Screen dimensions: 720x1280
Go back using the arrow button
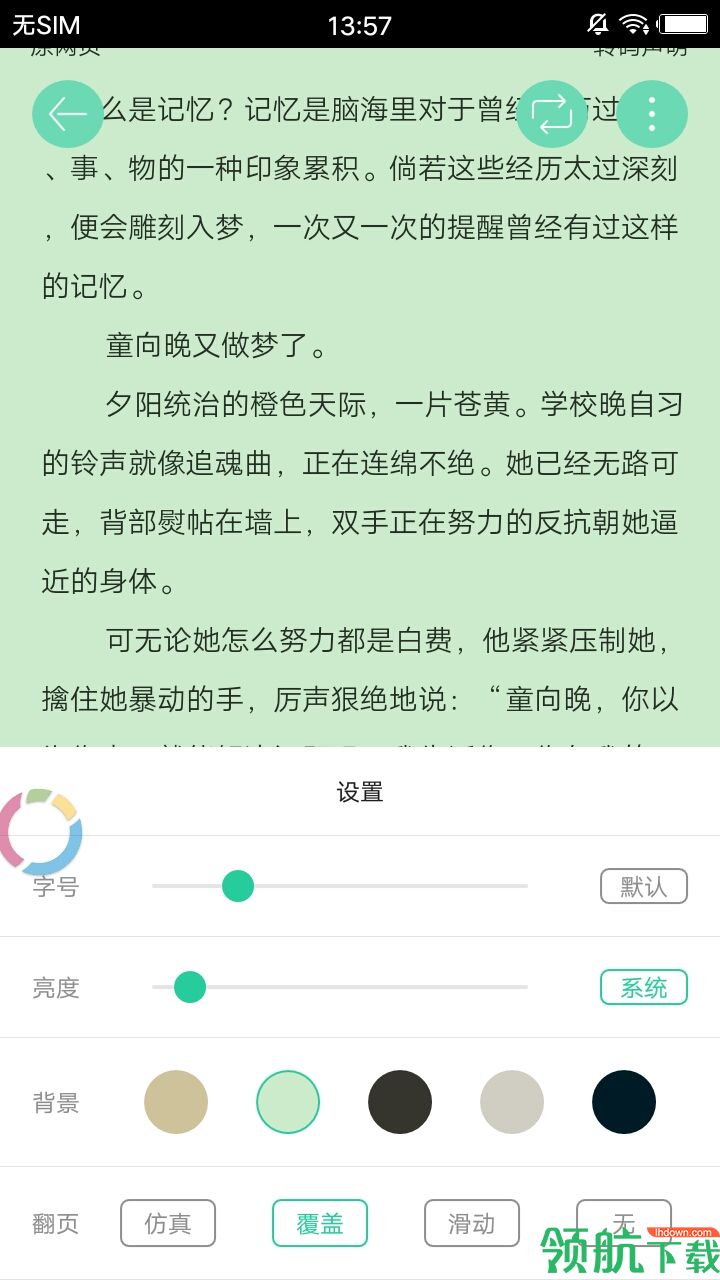[68, 114]
